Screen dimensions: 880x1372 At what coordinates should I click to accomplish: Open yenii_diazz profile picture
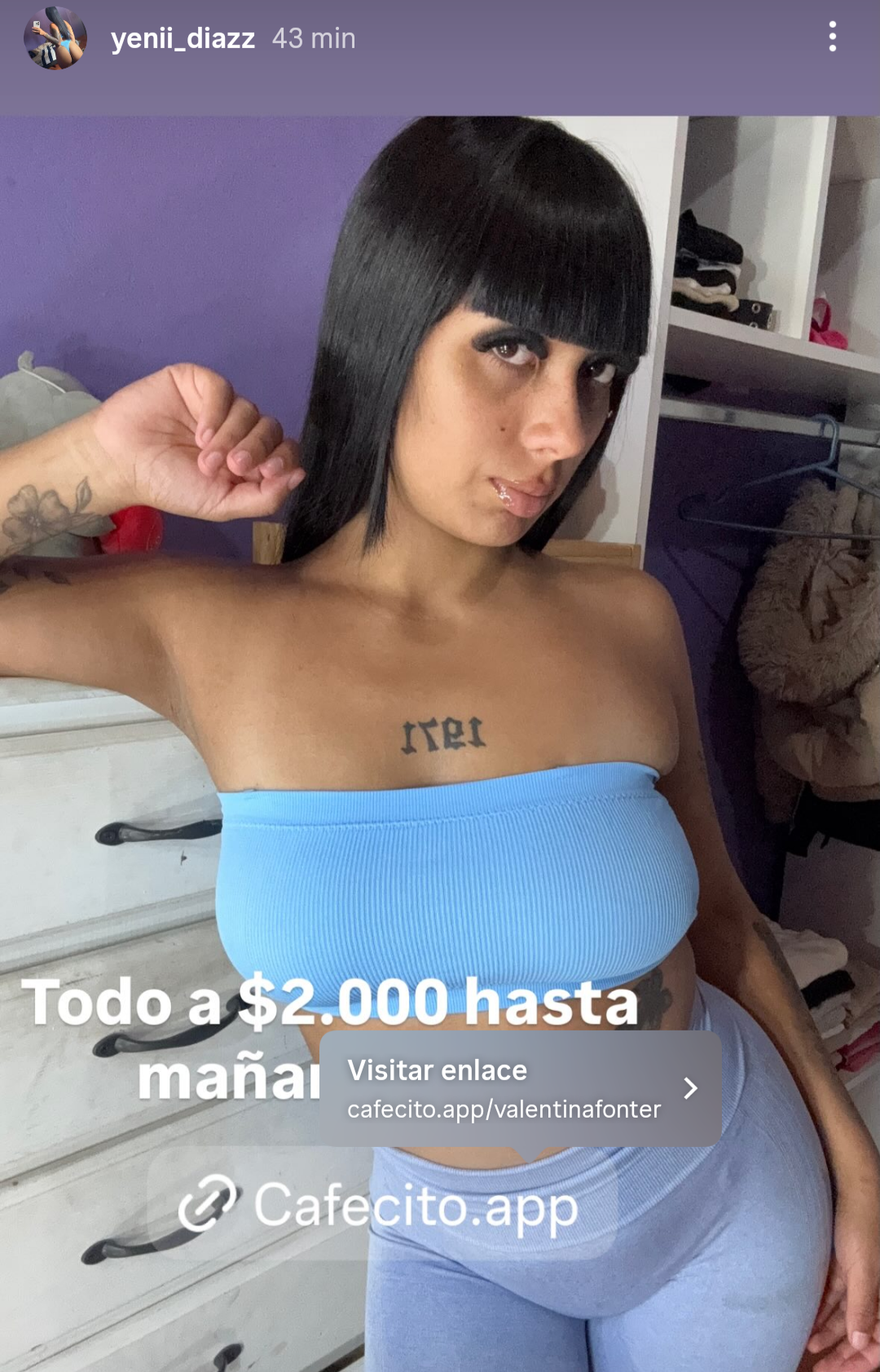click(55, 38)
